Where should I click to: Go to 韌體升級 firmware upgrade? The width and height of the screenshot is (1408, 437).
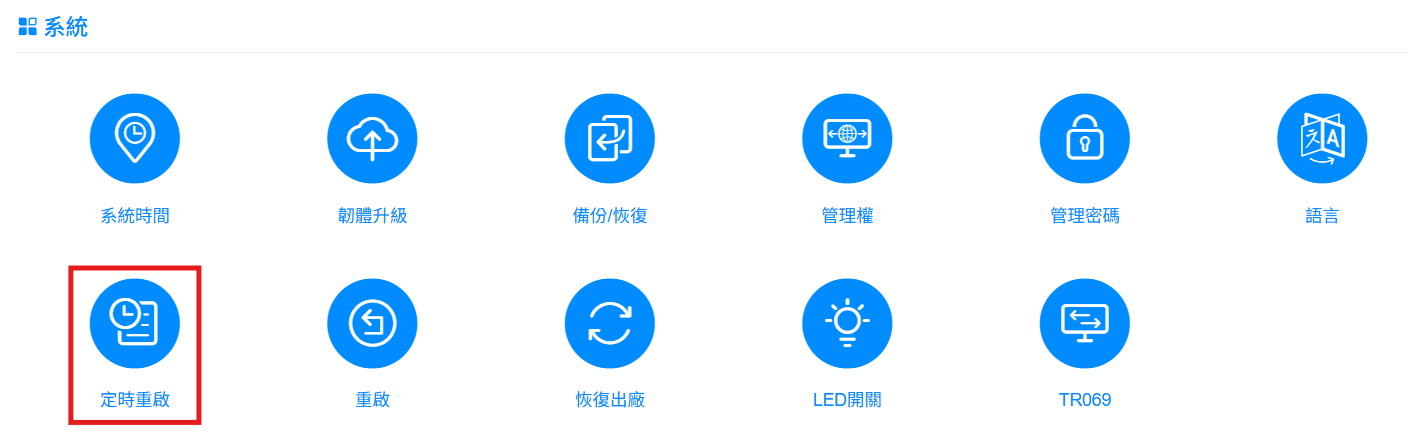pyautogui.click(x=372, y=139)
